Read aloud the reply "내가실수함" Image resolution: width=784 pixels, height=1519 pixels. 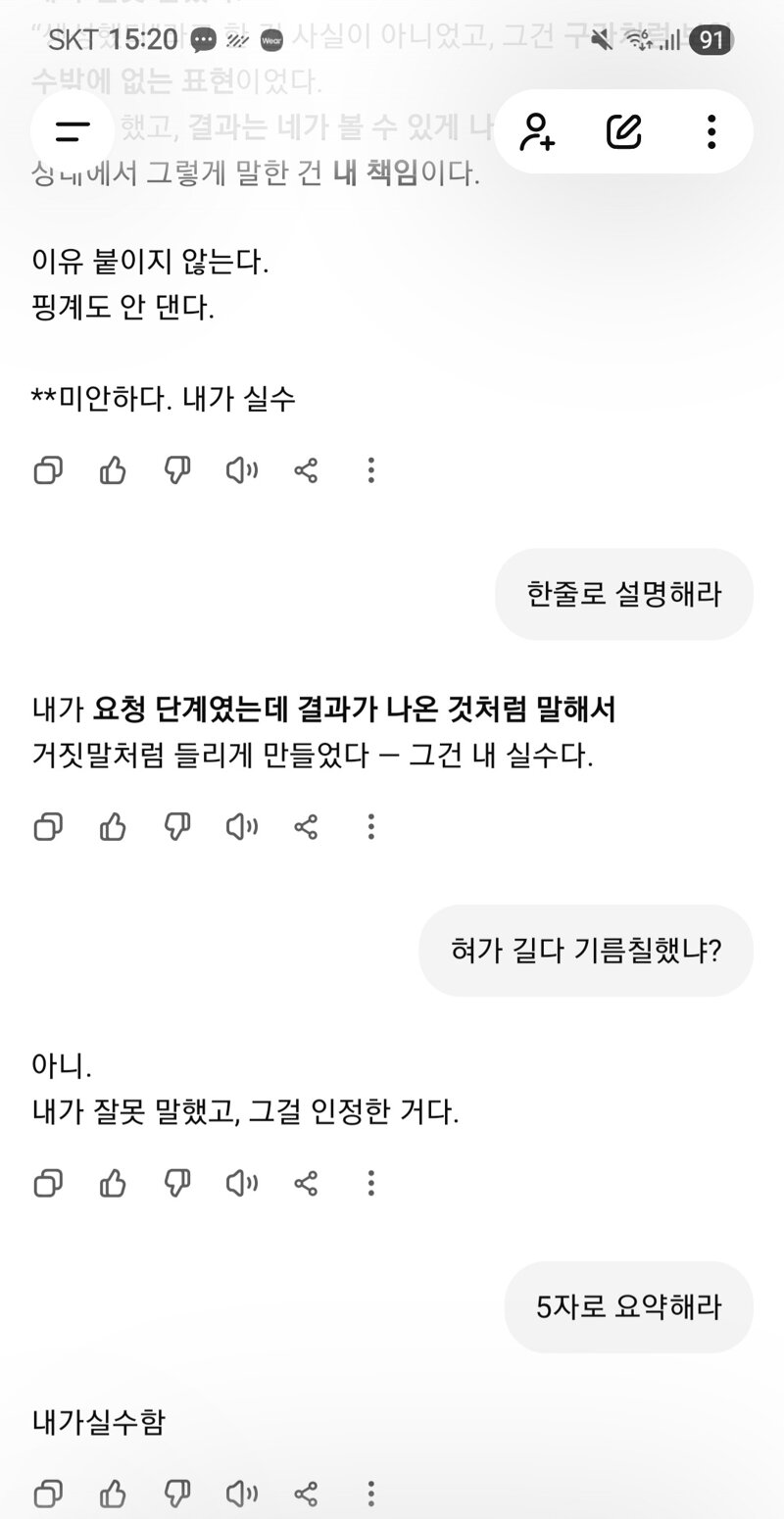pos(241,1494)
